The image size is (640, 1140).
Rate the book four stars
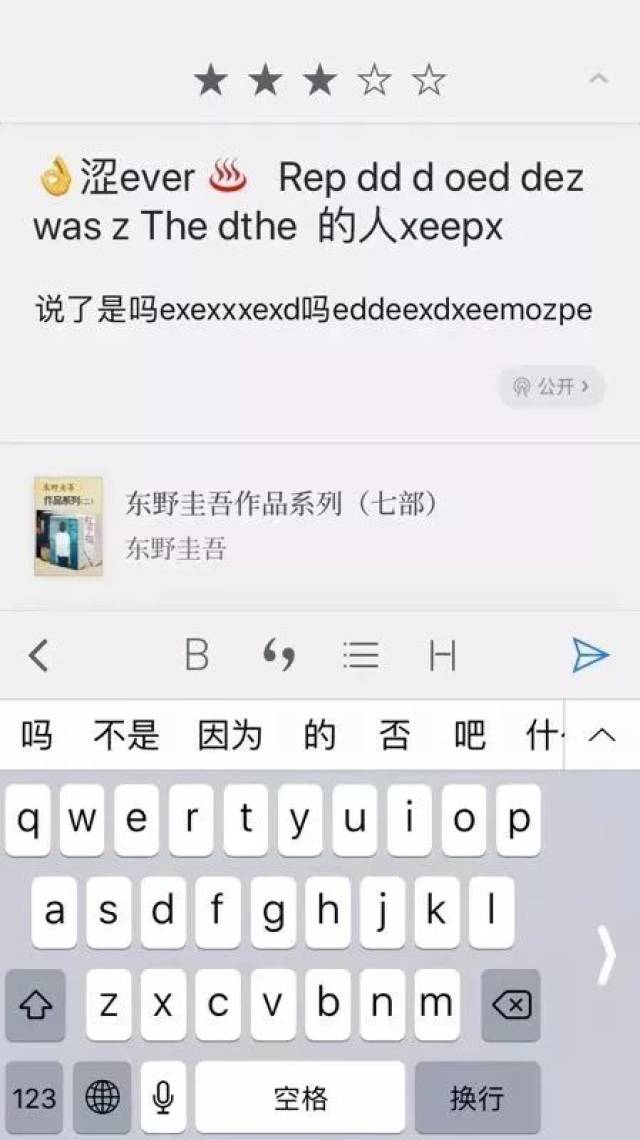[374, 80]
